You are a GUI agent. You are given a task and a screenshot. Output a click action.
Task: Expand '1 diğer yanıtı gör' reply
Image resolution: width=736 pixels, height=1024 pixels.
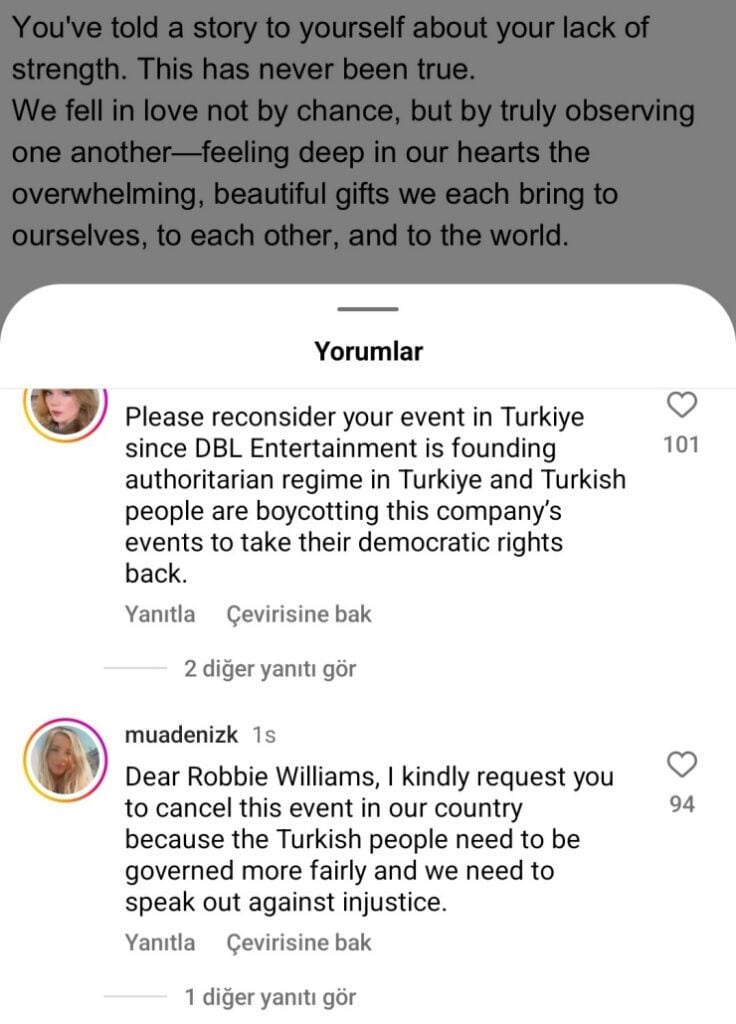(269, 997)
